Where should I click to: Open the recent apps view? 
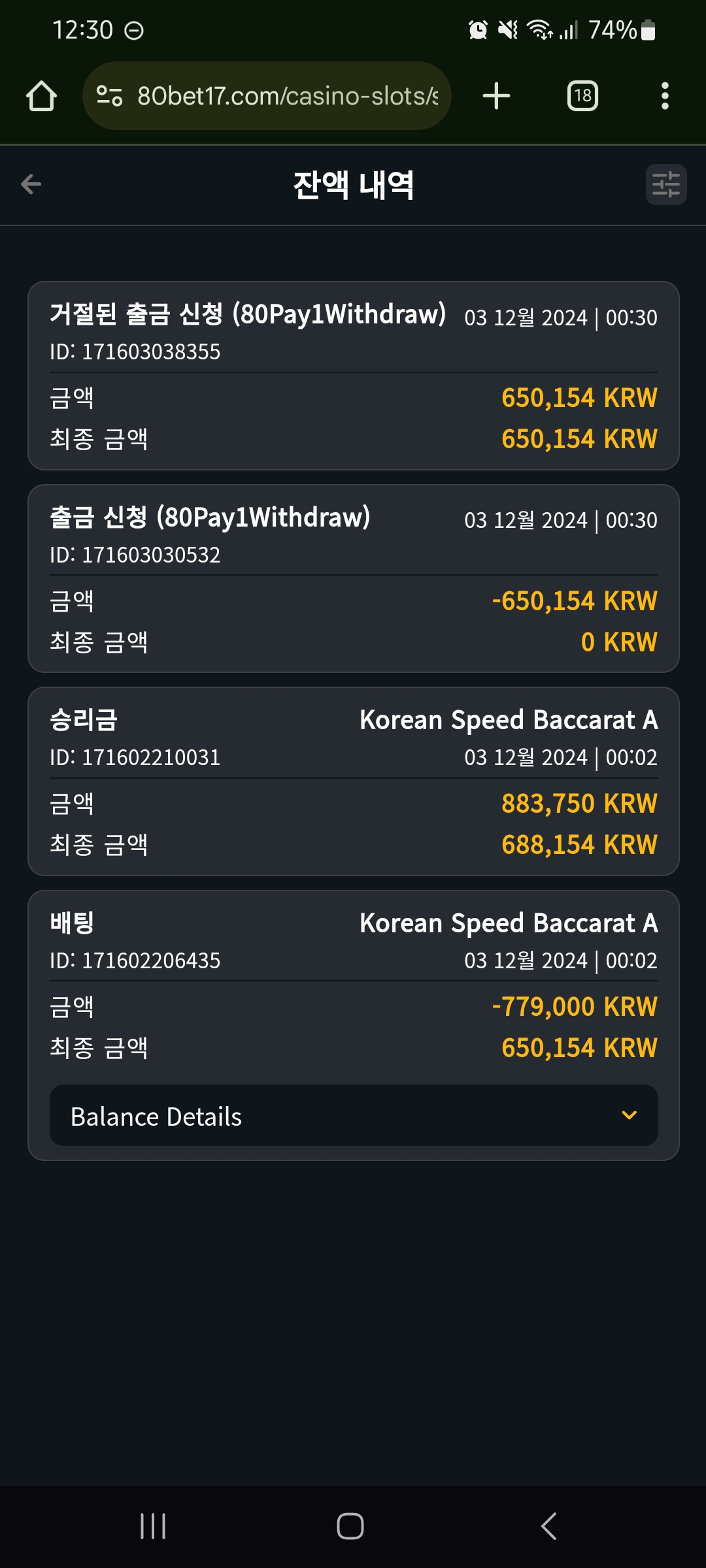pyautogui.click(x=153, y=1526)
